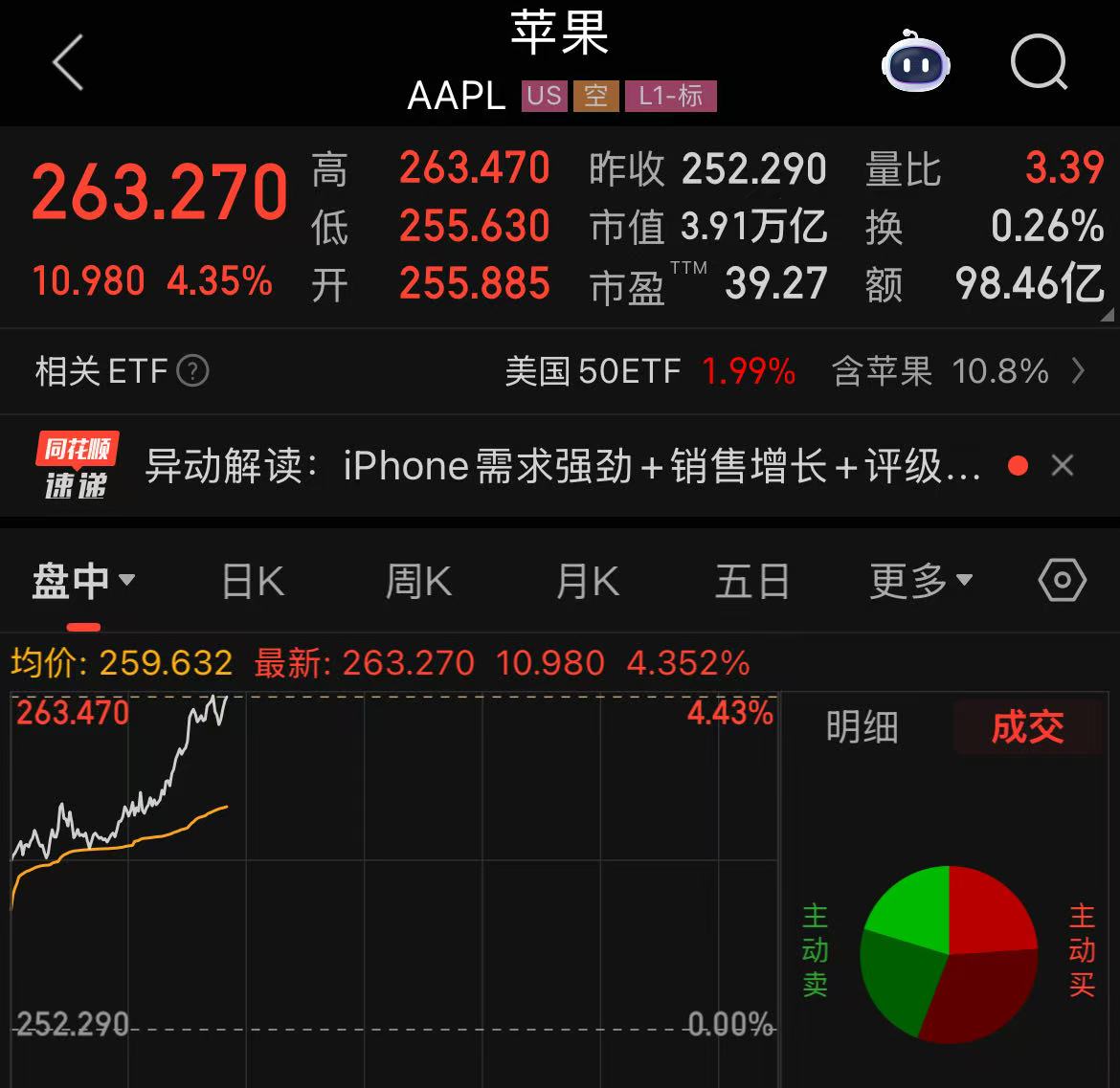Switch to the 日K chart tab
1120x1088 pixels.
tap(253, 581)
